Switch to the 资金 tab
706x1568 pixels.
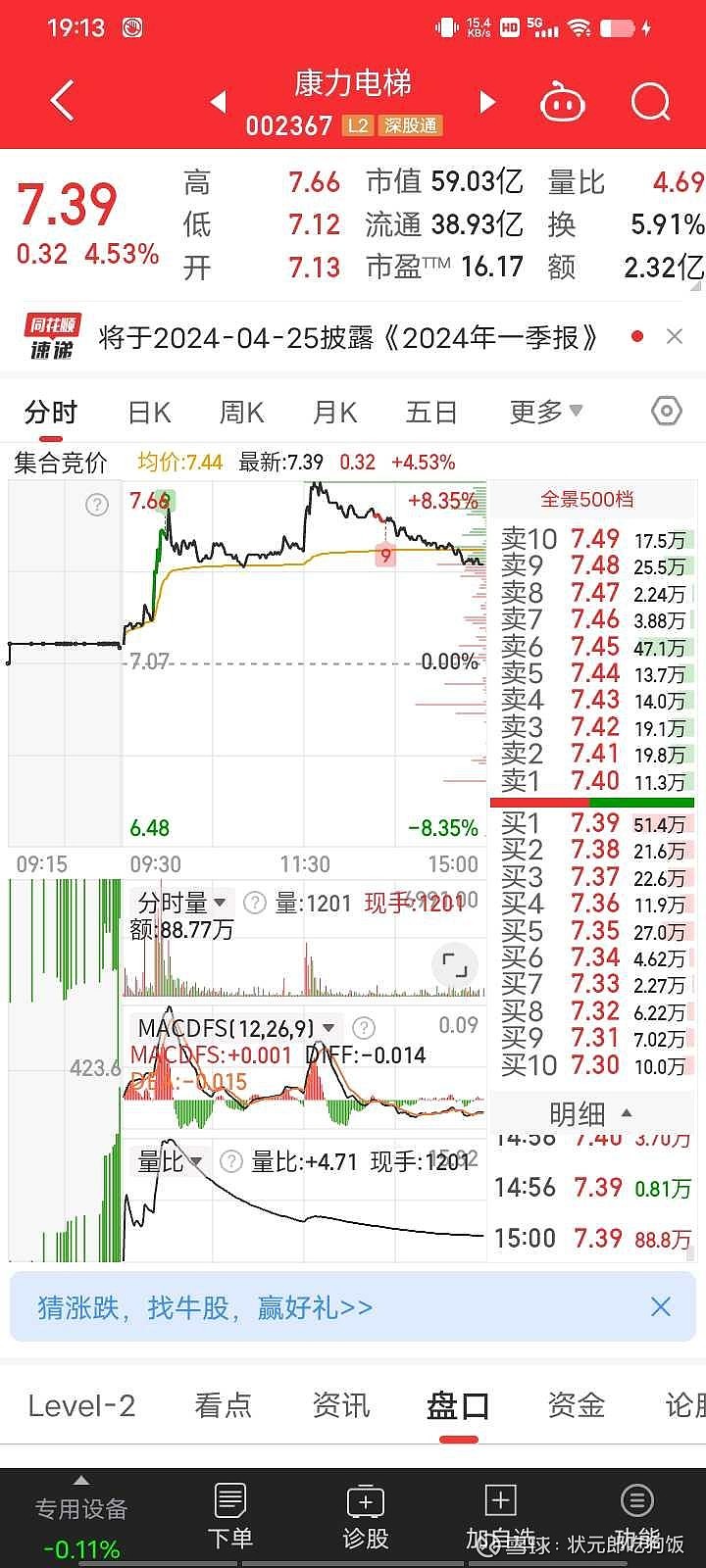[x=576, y=1405]
